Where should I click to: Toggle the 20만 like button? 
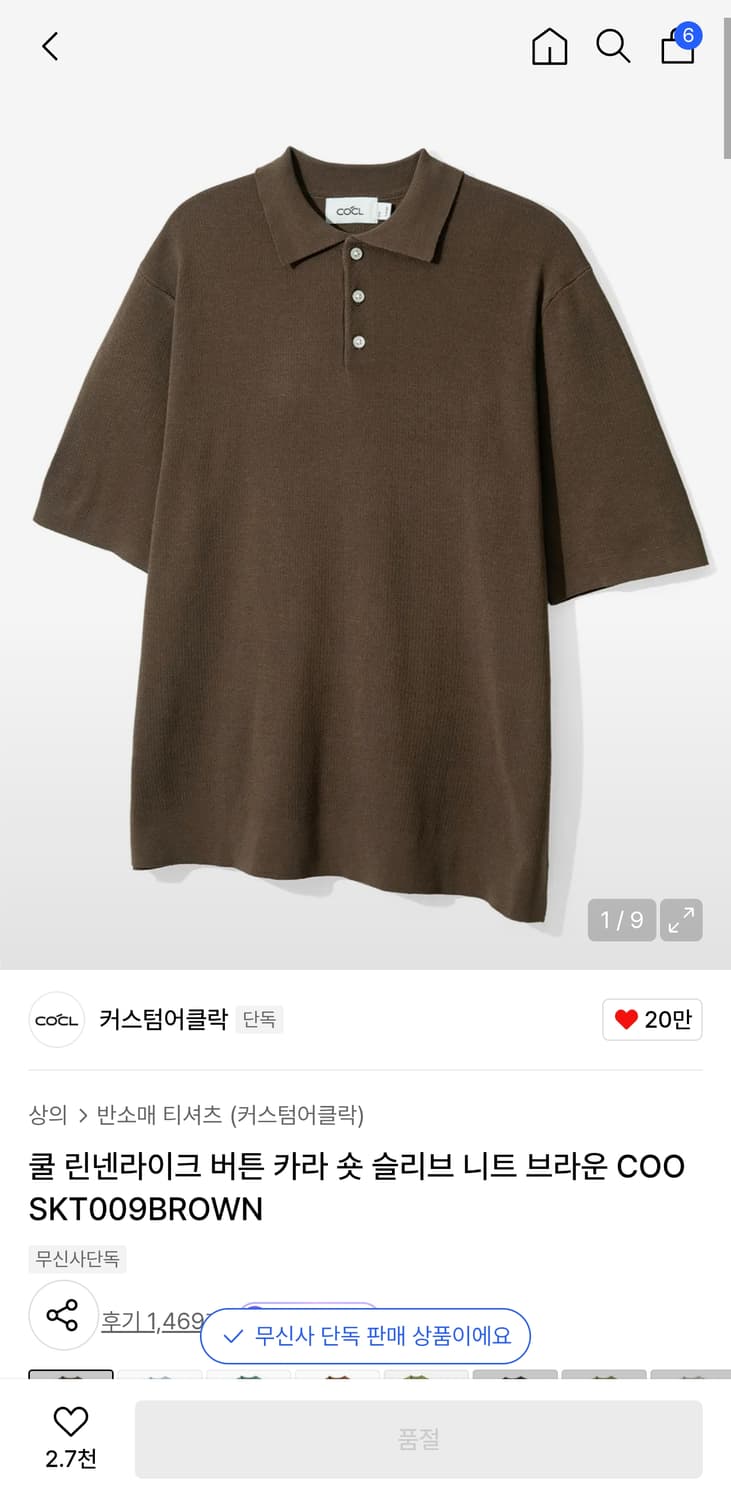point(652,1020)
